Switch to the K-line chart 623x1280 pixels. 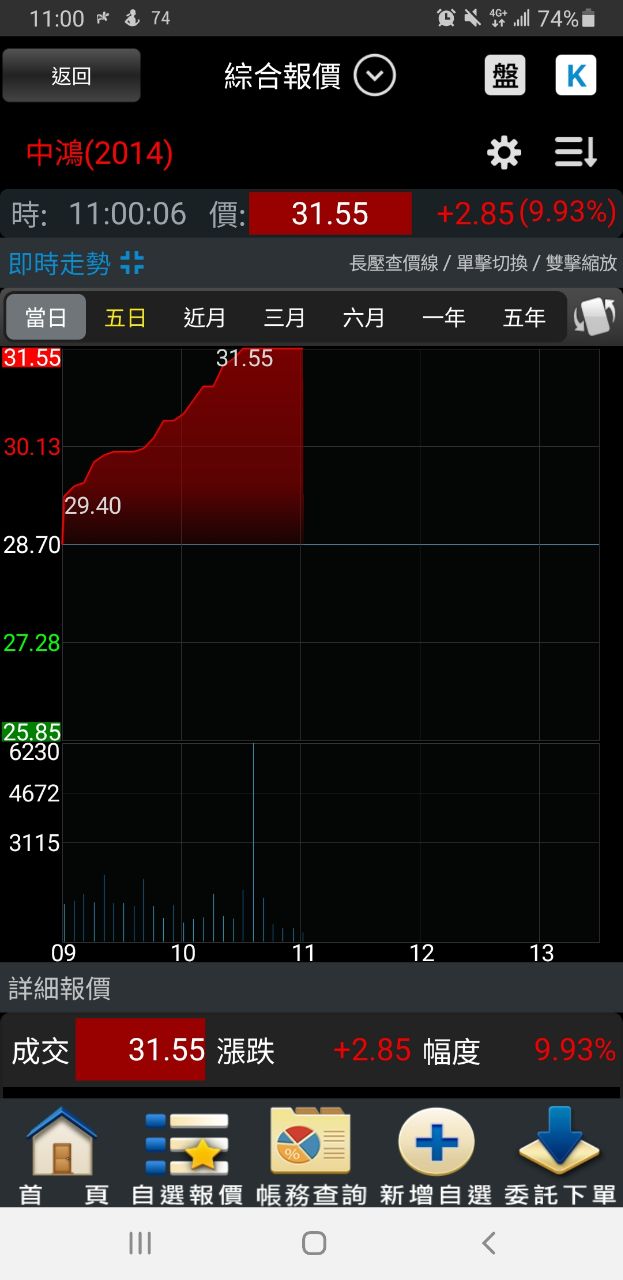[576, 76]
